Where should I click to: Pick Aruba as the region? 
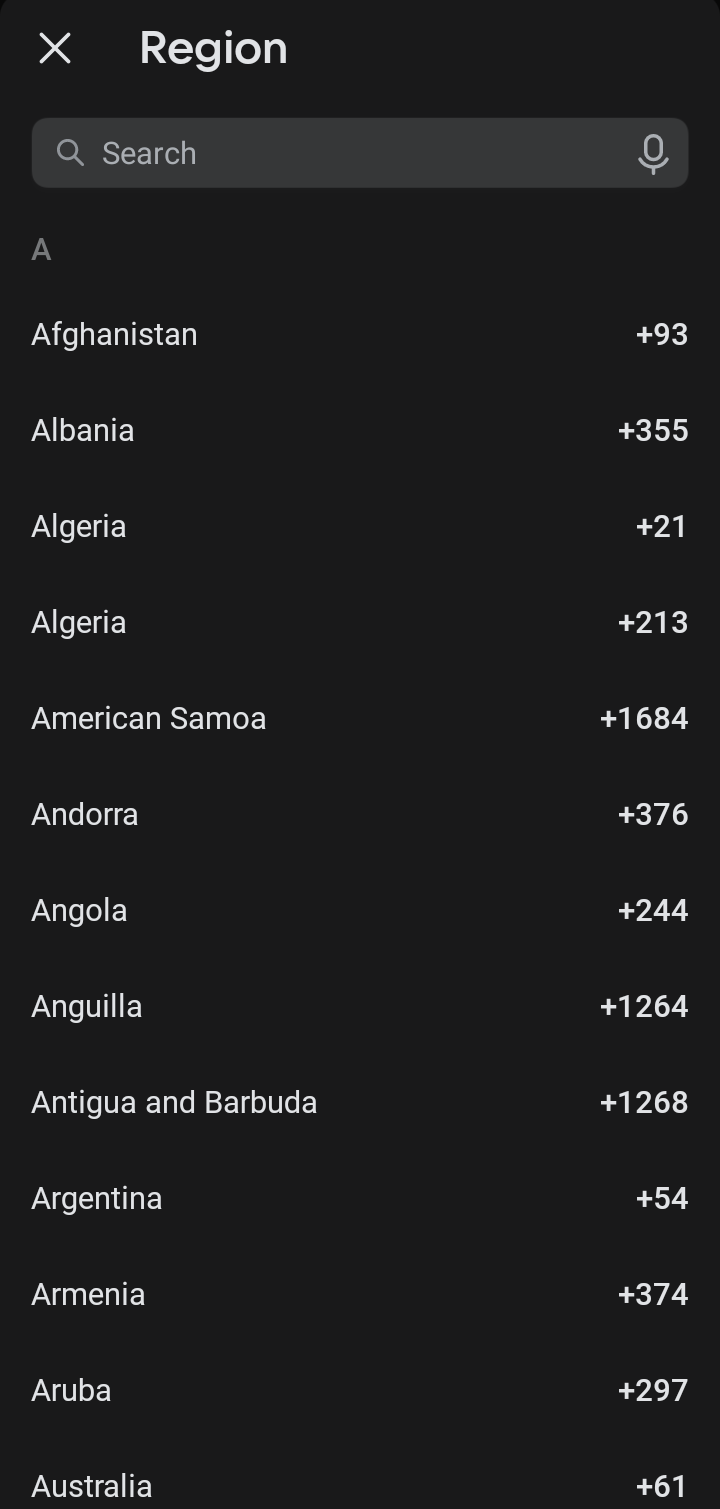[360, 1390]
